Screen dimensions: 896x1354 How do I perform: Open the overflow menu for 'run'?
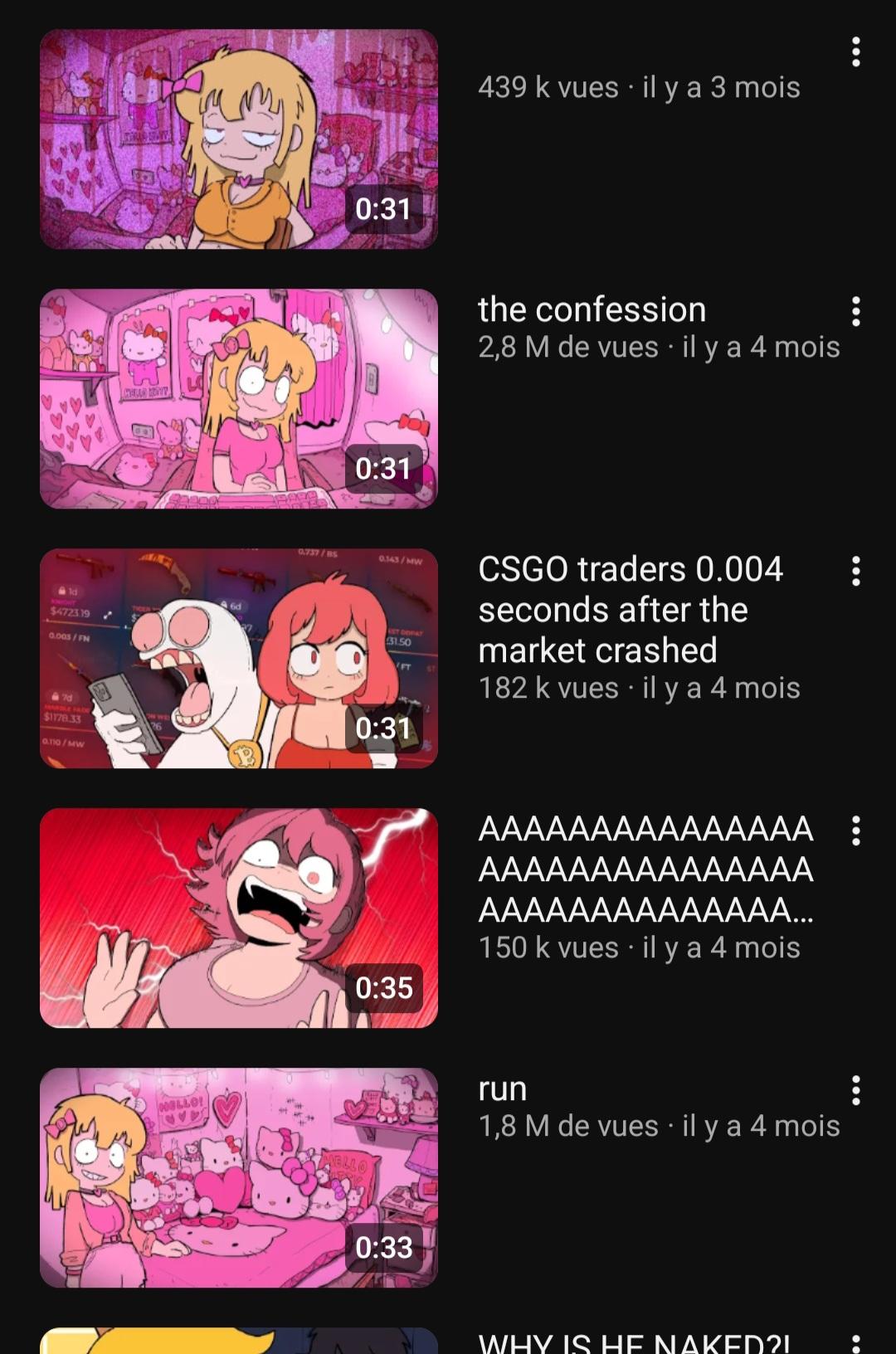point(855,1091)
